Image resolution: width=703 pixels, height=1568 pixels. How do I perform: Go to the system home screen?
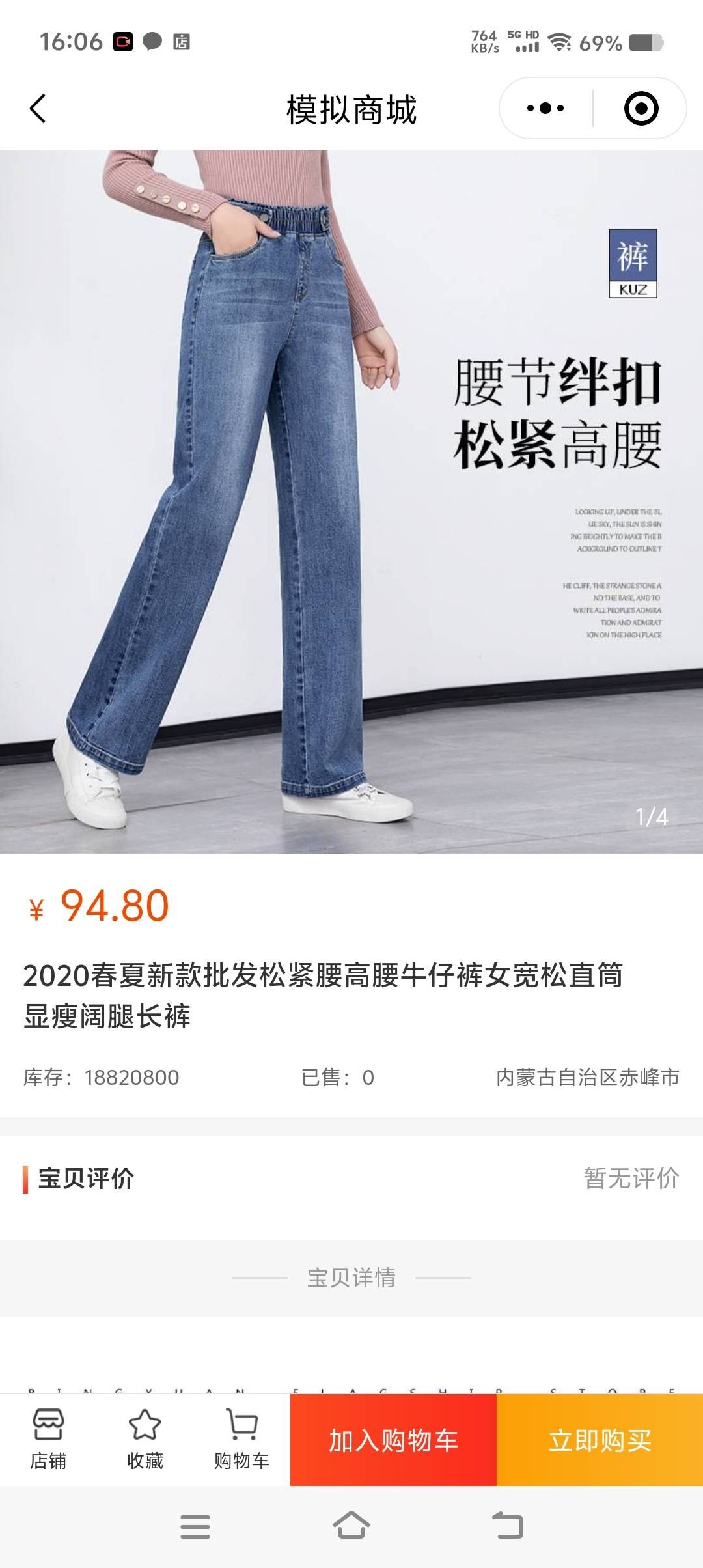click(351, 1526)
